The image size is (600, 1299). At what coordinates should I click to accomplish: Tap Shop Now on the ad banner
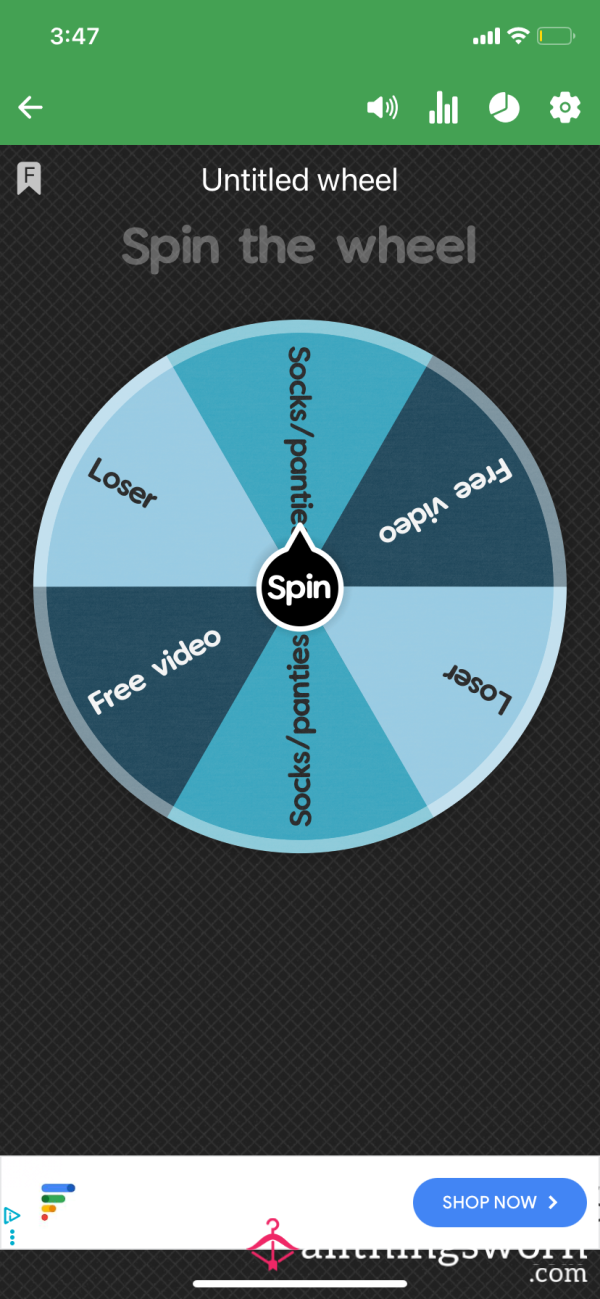500,1202
